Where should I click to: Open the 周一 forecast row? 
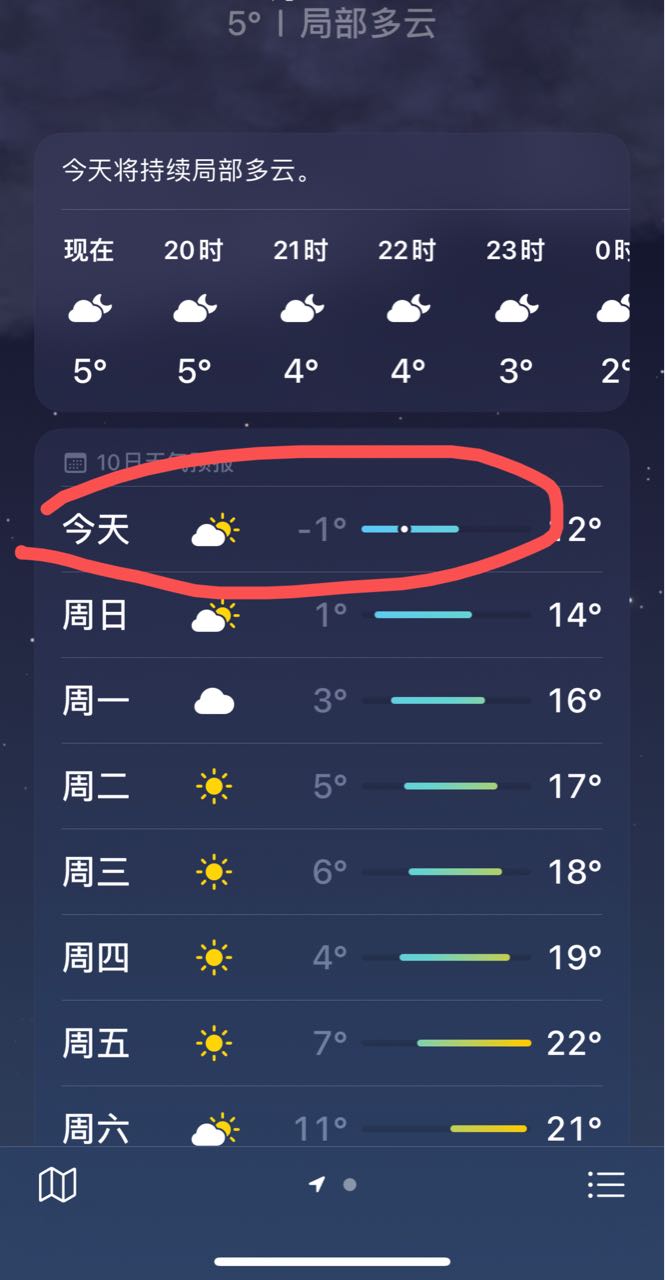coord(332,701)
